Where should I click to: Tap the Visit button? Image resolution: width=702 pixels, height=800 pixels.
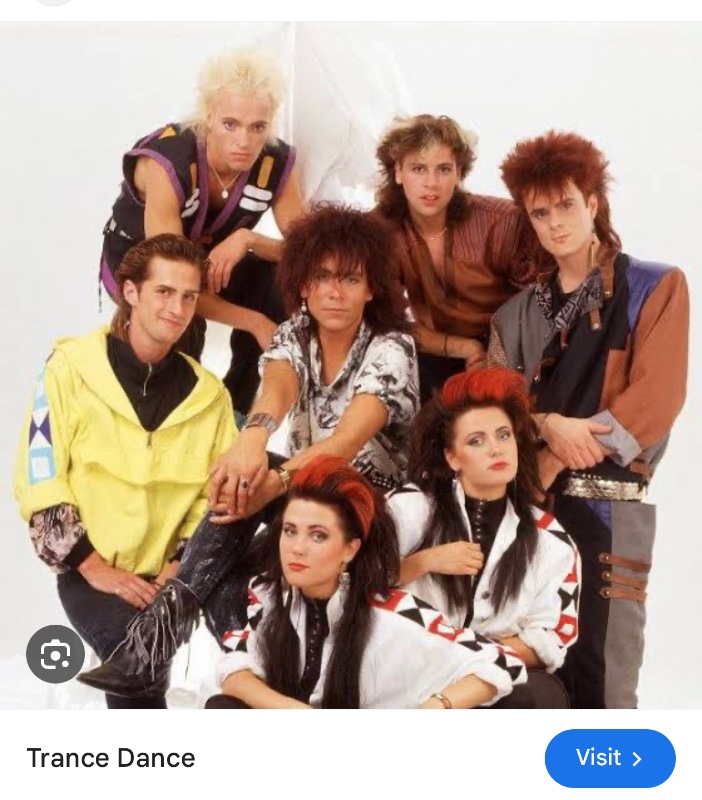609,758
